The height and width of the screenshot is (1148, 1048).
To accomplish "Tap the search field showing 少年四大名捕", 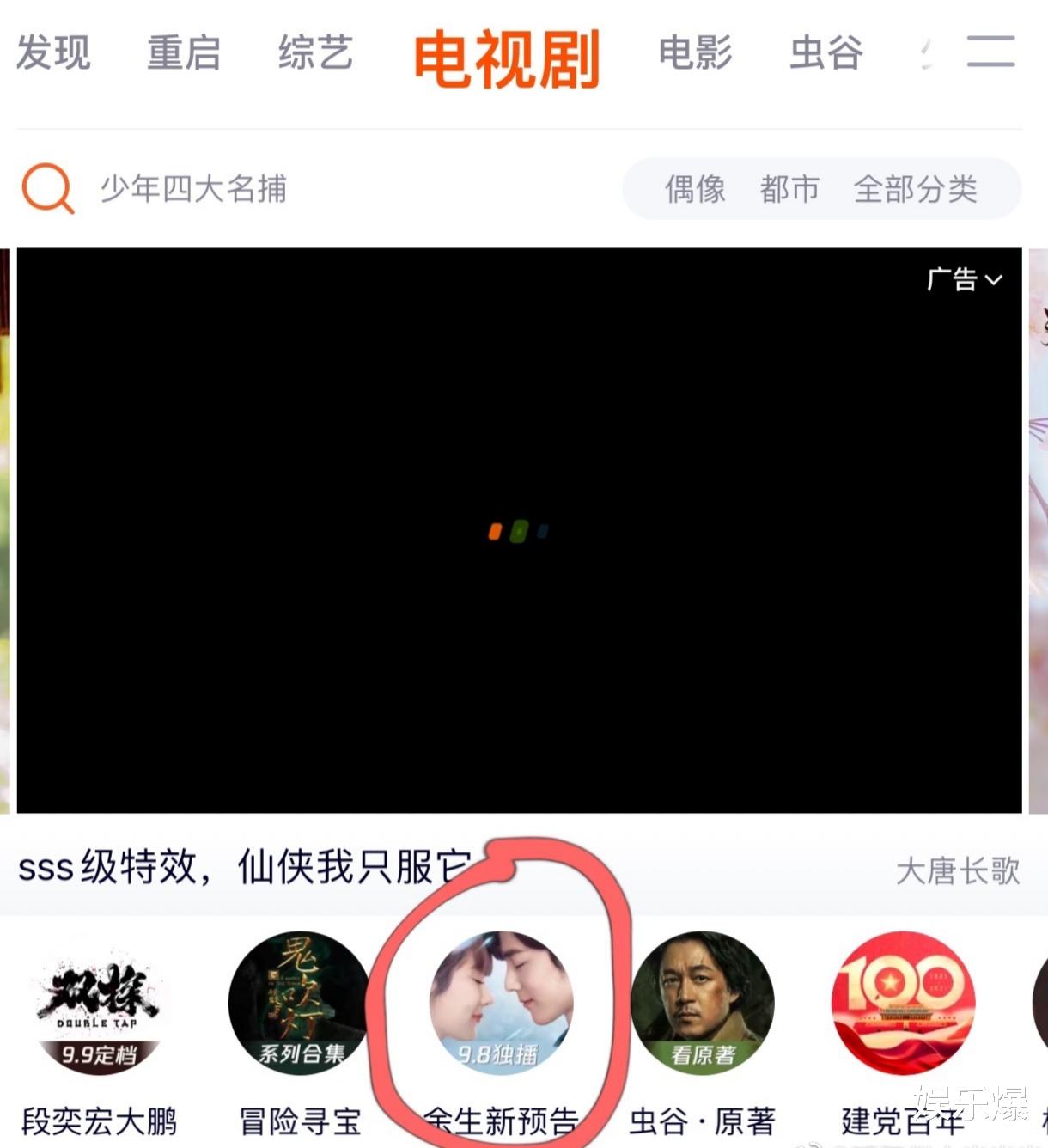I will (x=193, y=189).
